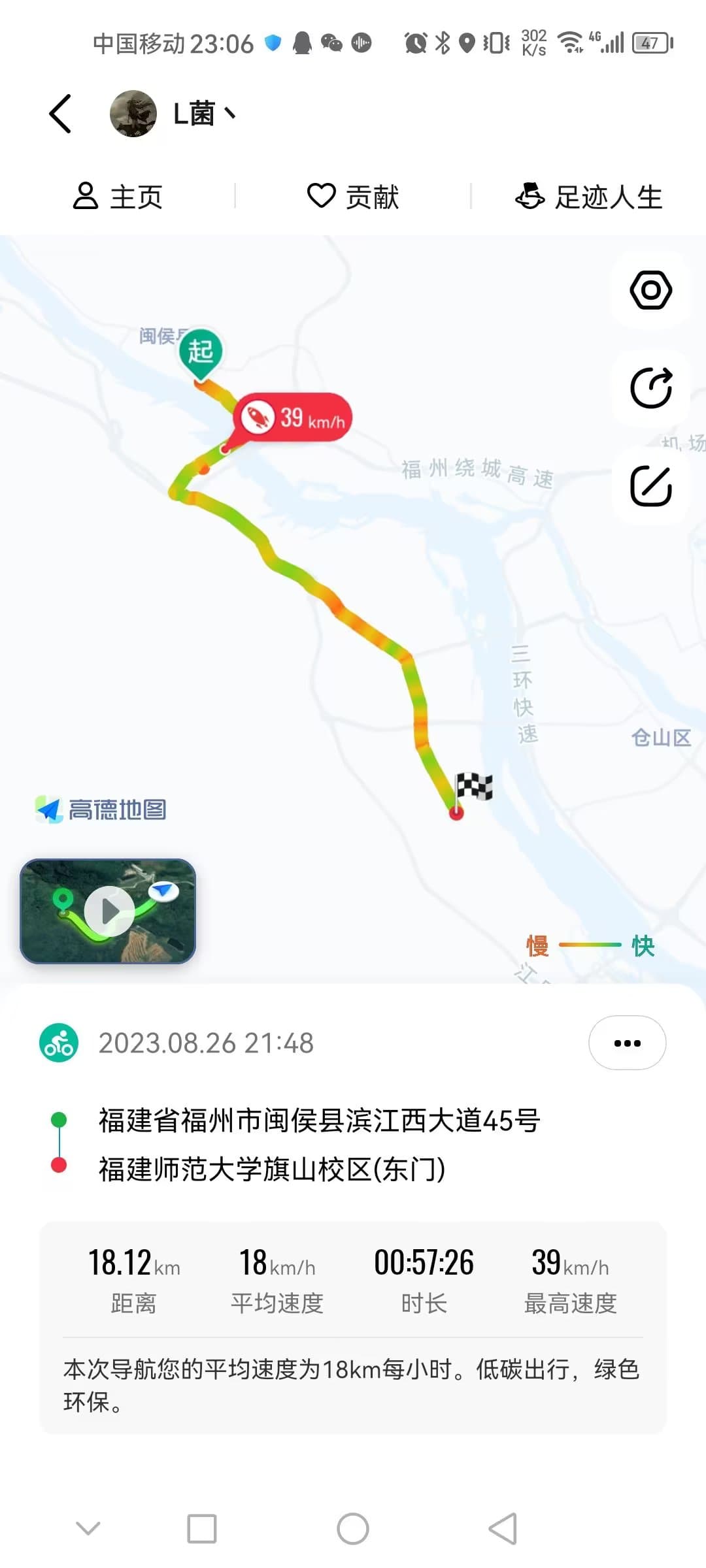Open L菌's profile avatar

click(x=133, y=114)
